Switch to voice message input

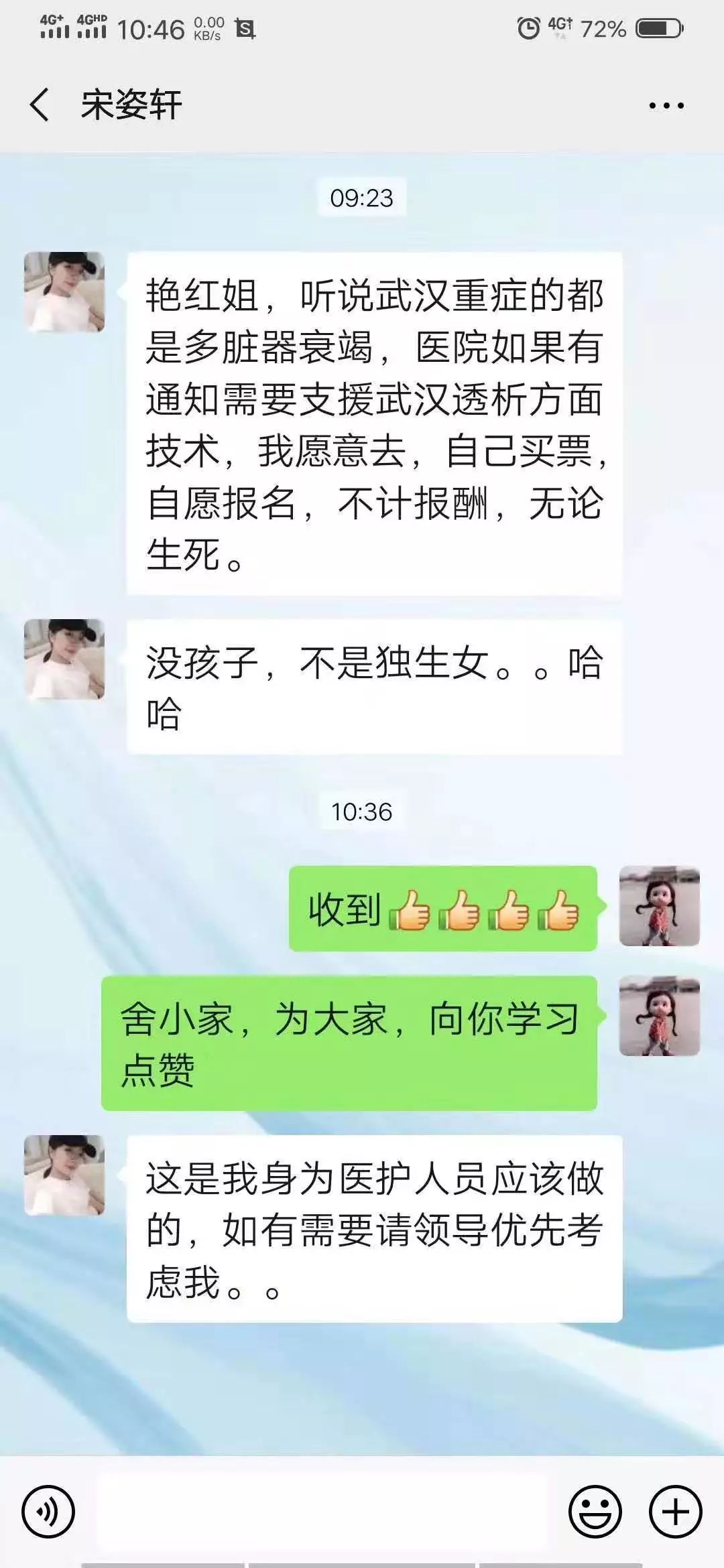pos(48,1512)
